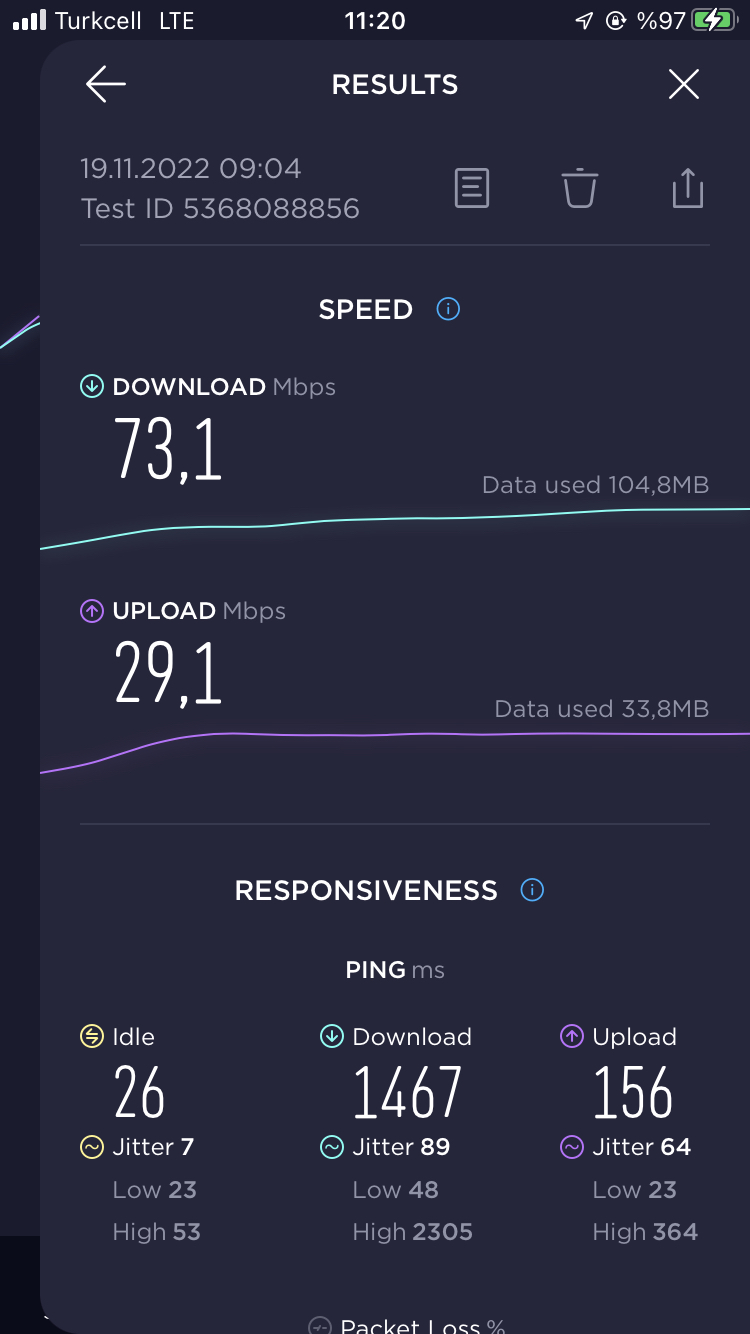This screenshot has width=750, height=1334.
Task: Open the info icon next to SPEED
Action: point(448,309)
